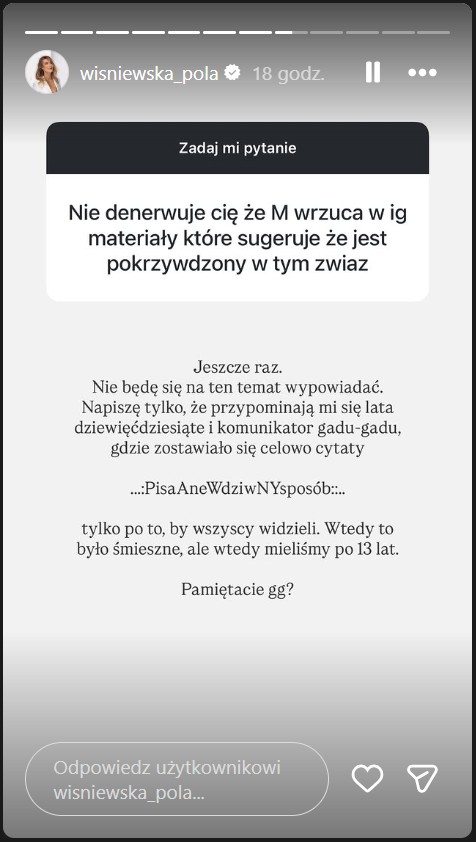476x842 pixels.
Task: Tap the wisniewska_pola username
Action: pyautogui.click(x=149, y=73)
